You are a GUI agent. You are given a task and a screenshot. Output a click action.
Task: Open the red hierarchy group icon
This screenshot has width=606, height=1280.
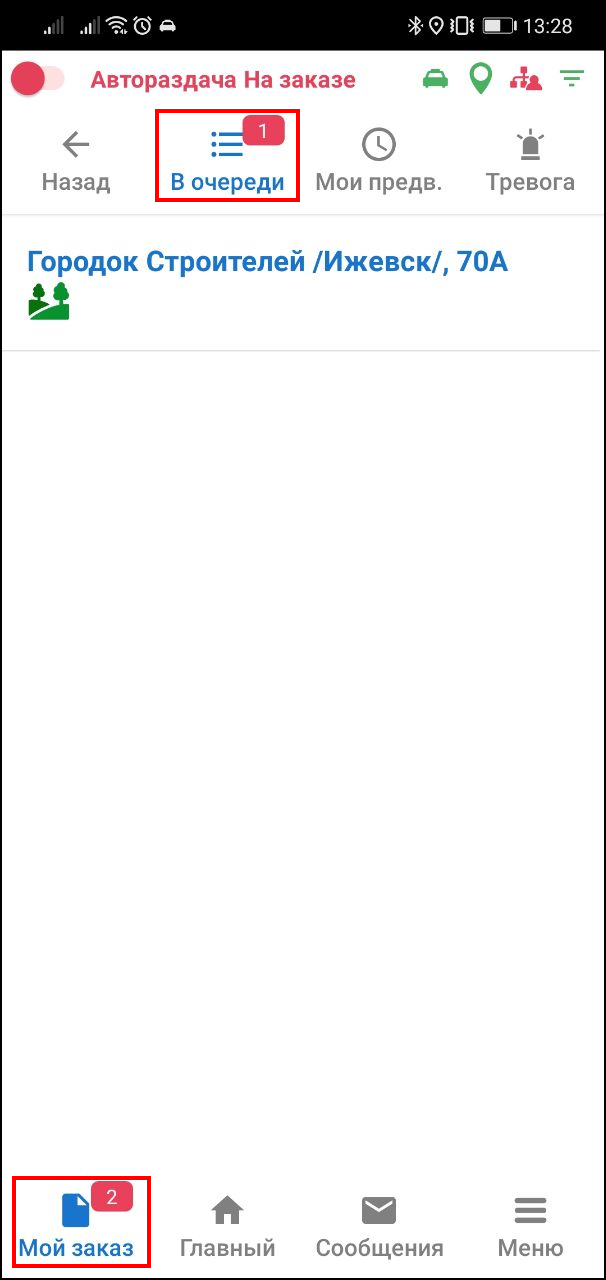526,79
